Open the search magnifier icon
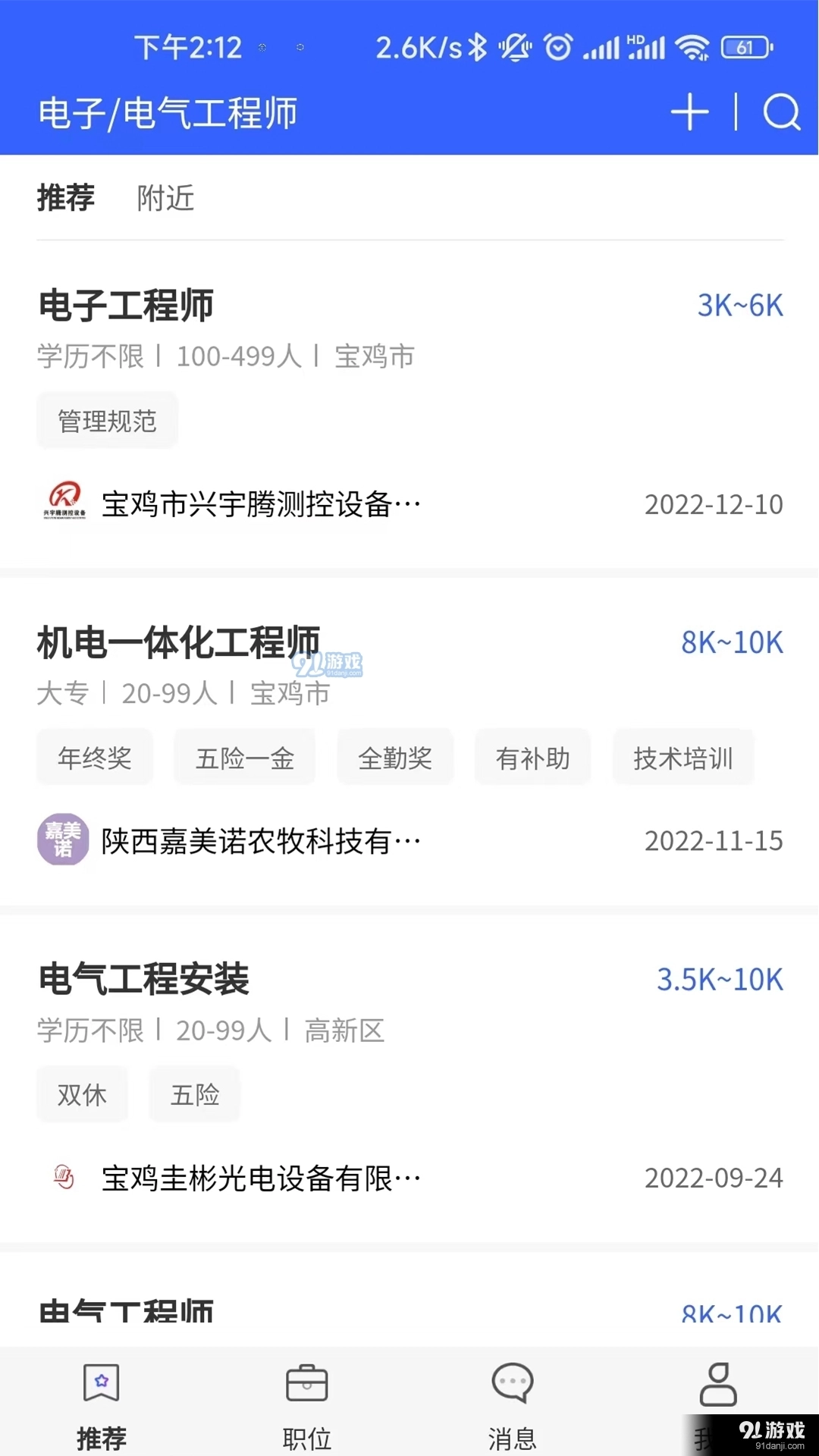The image size is (819, 1456). pyautogui.click(x=781, y=112)
